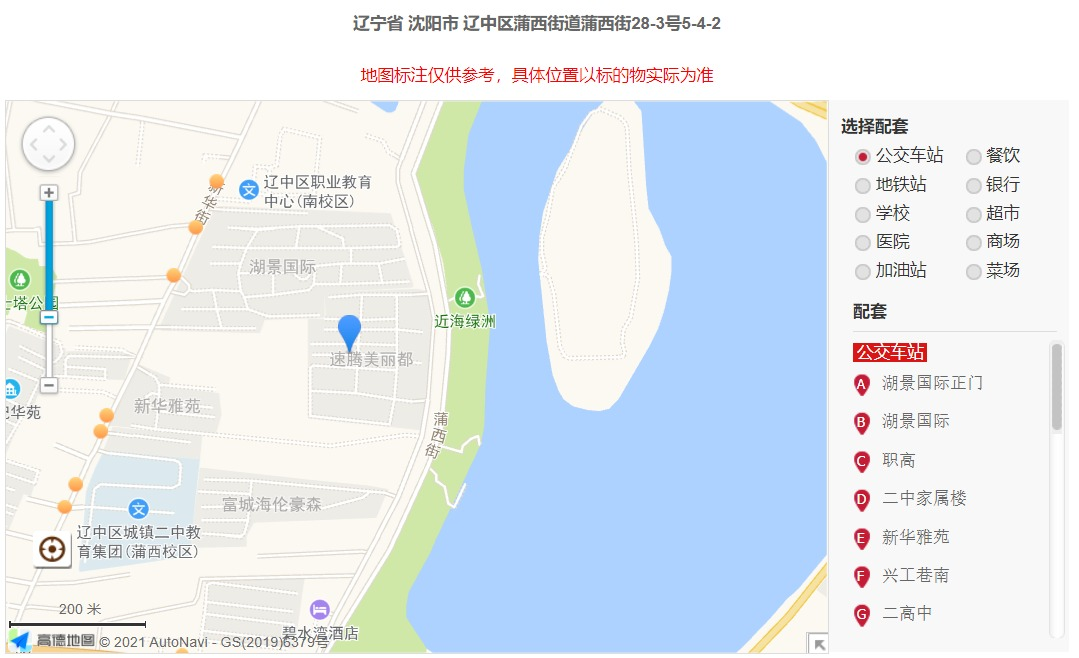This screenshot has height=658, width=1079.
Task: Tap the map pan direction control
Action: [48, 145]
